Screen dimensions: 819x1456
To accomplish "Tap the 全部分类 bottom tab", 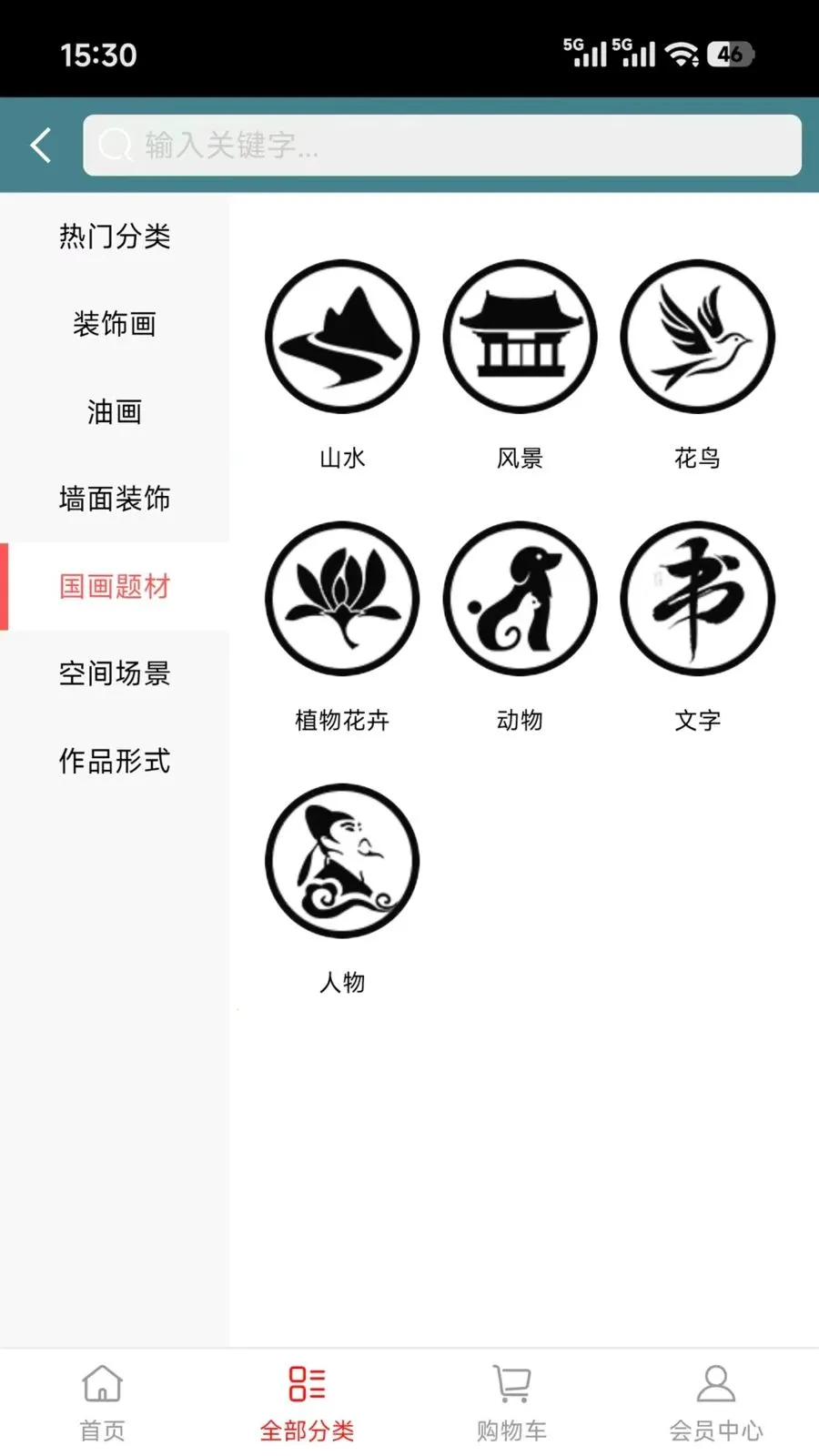I will pyautogui.click(x=307, y=1403).
